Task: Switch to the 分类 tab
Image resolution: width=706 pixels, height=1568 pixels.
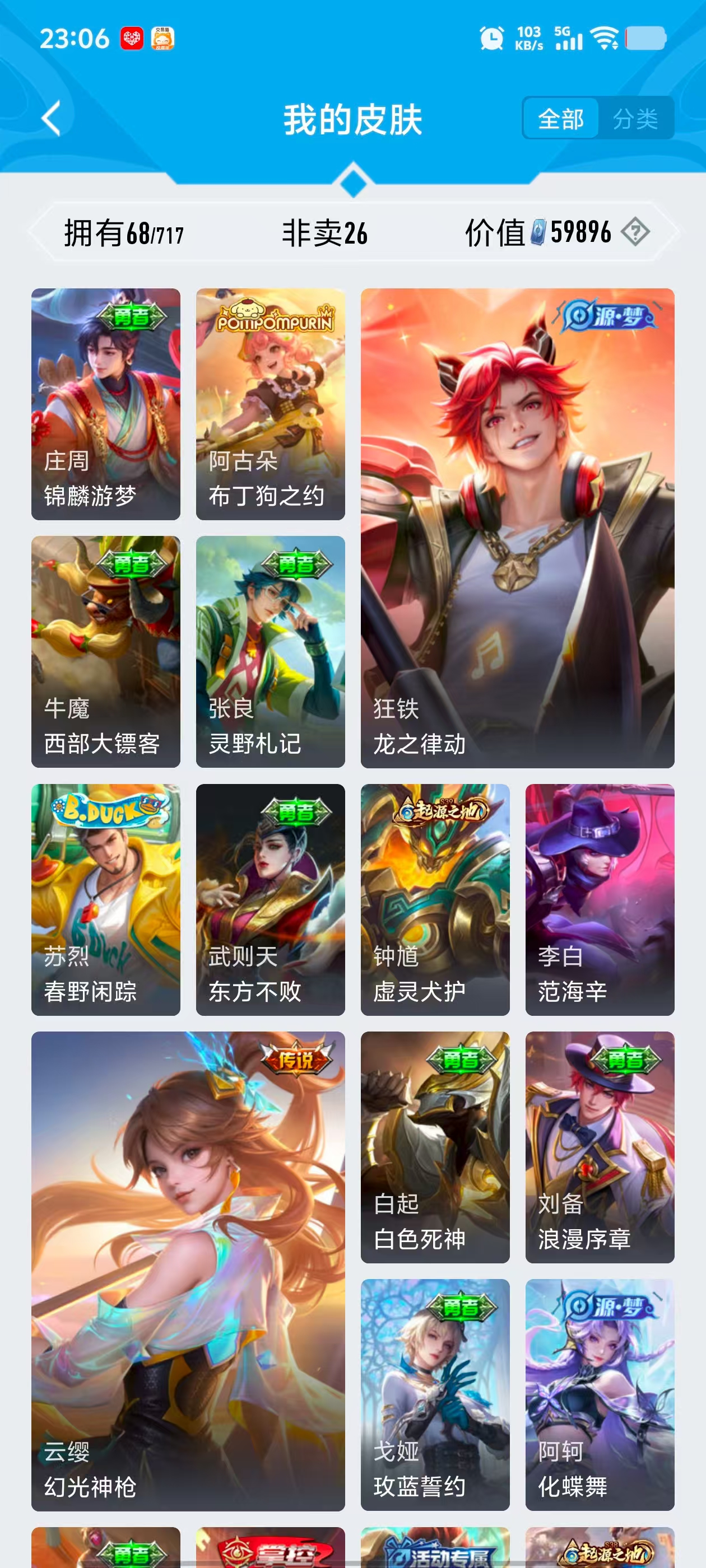Action: tap(635, 118)
